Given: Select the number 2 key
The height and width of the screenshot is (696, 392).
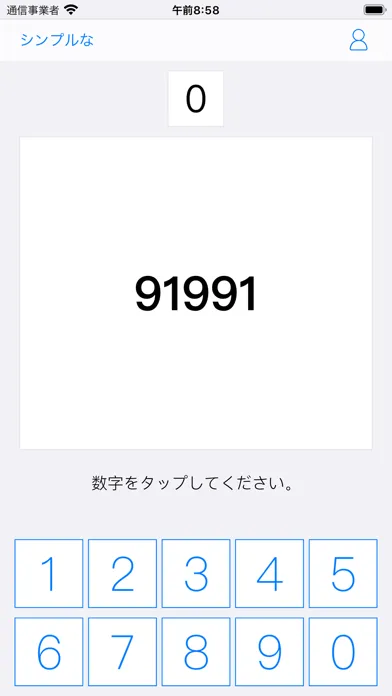Looking at the screenshot, I should 123,573.
